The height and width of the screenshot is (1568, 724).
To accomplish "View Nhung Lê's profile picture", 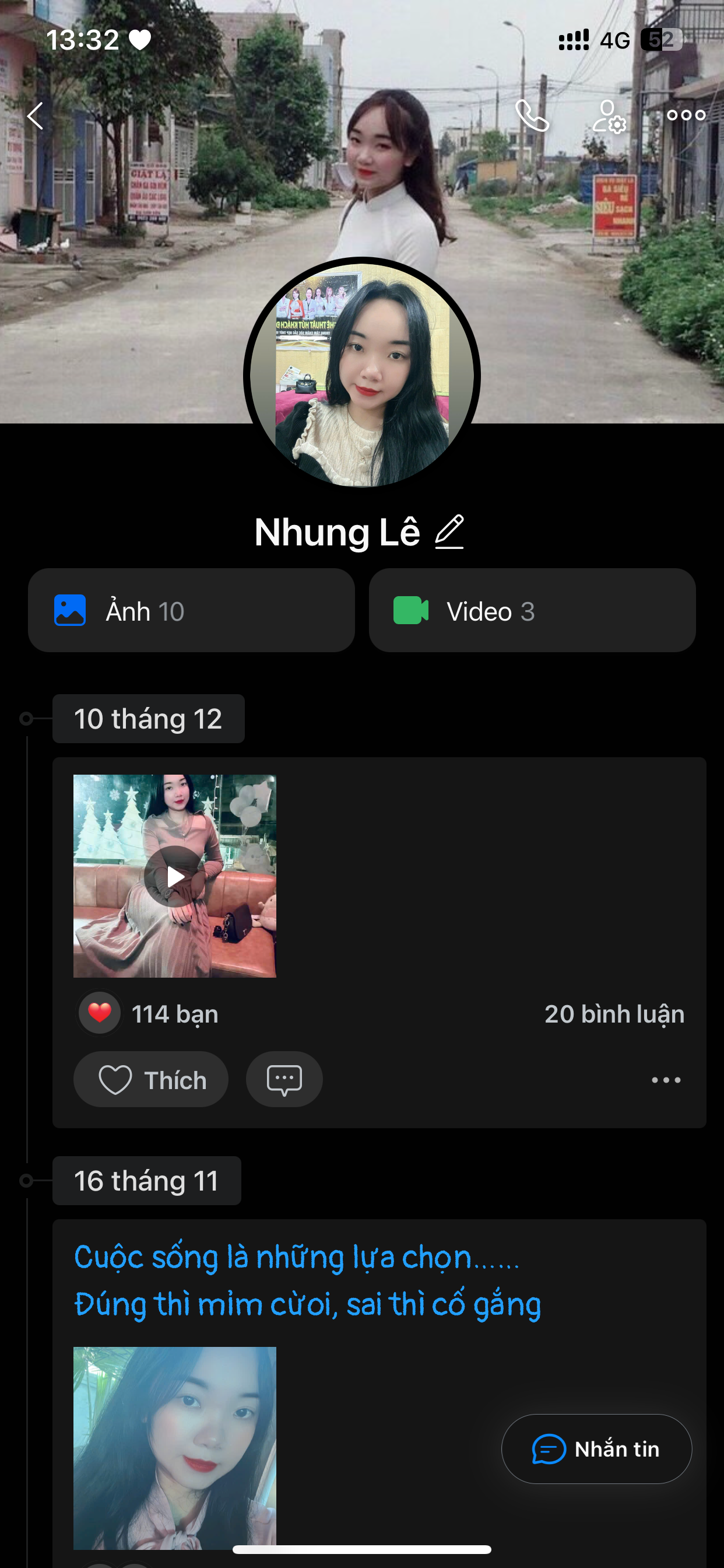I will coord(362,375).
